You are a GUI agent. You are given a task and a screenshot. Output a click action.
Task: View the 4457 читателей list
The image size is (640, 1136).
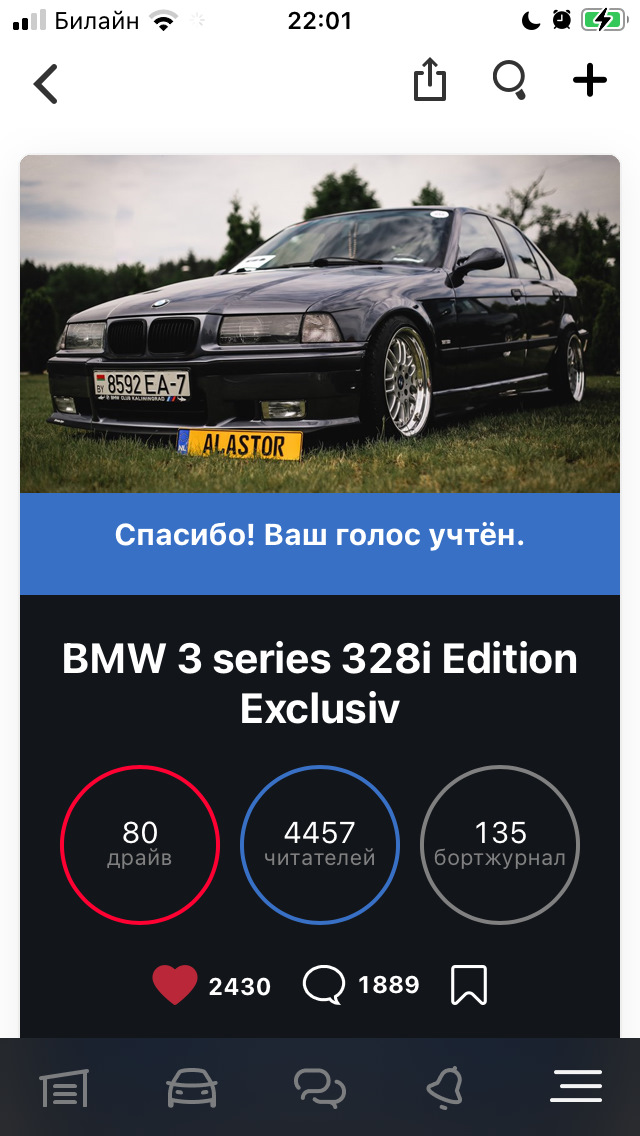click(320, 844)
